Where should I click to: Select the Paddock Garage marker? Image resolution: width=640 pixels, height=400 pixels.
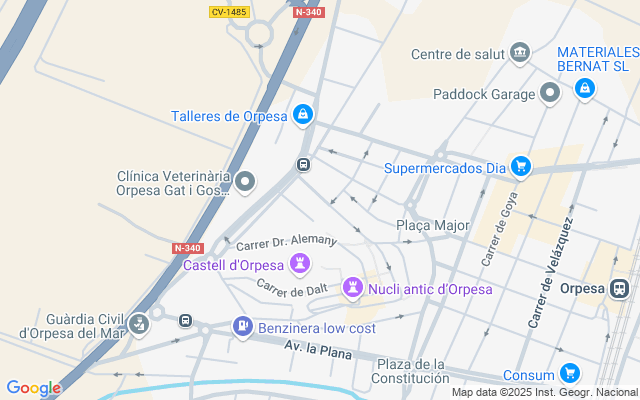pyautogui.click(x=550, y=95)
